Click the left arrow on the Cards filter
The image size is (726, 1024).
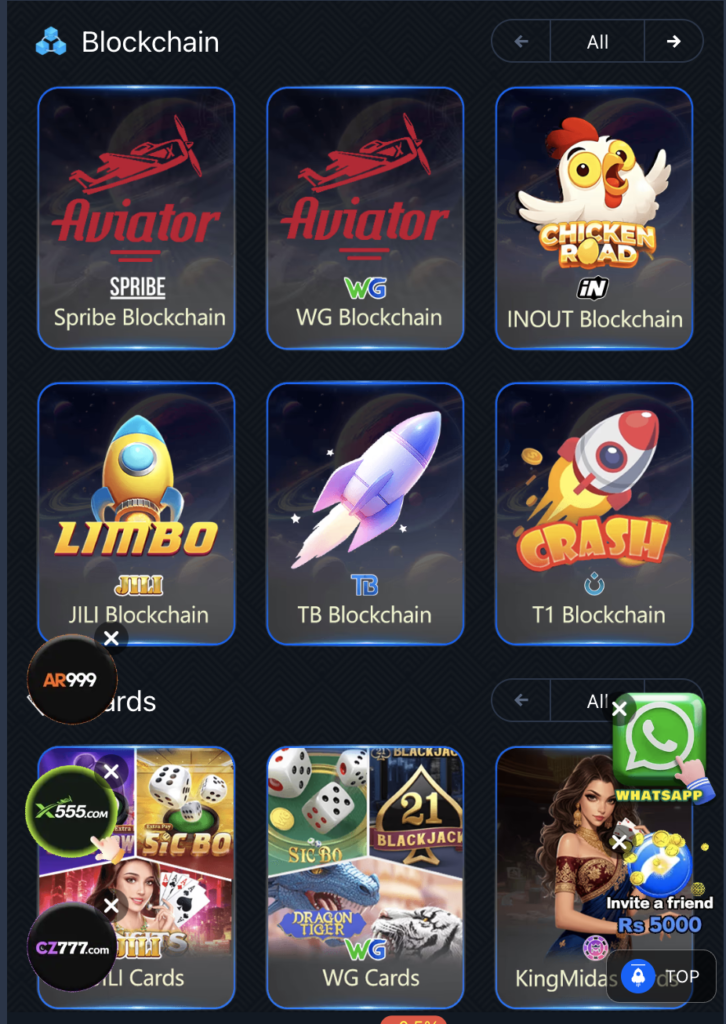click(520, 700)
